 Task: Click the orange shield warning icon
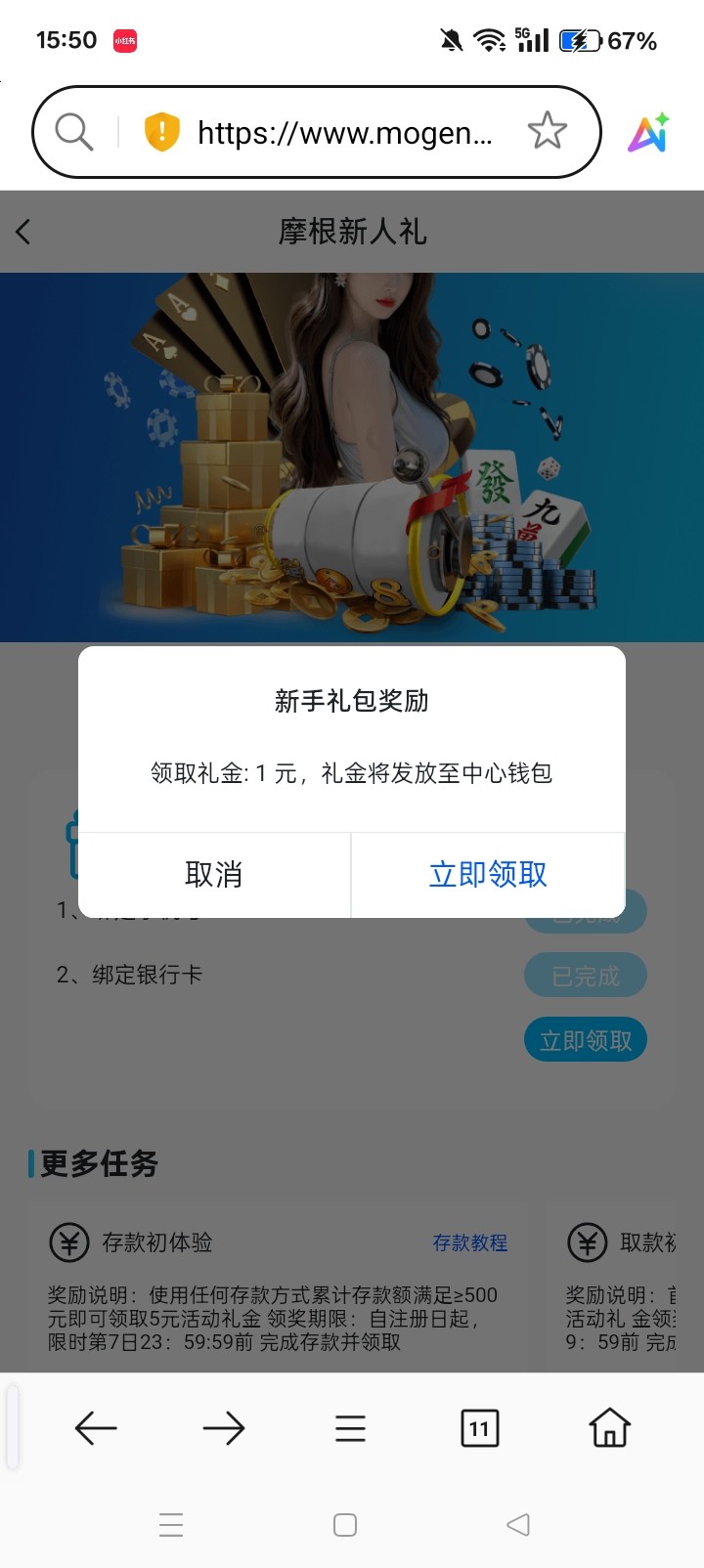point(162,131)
